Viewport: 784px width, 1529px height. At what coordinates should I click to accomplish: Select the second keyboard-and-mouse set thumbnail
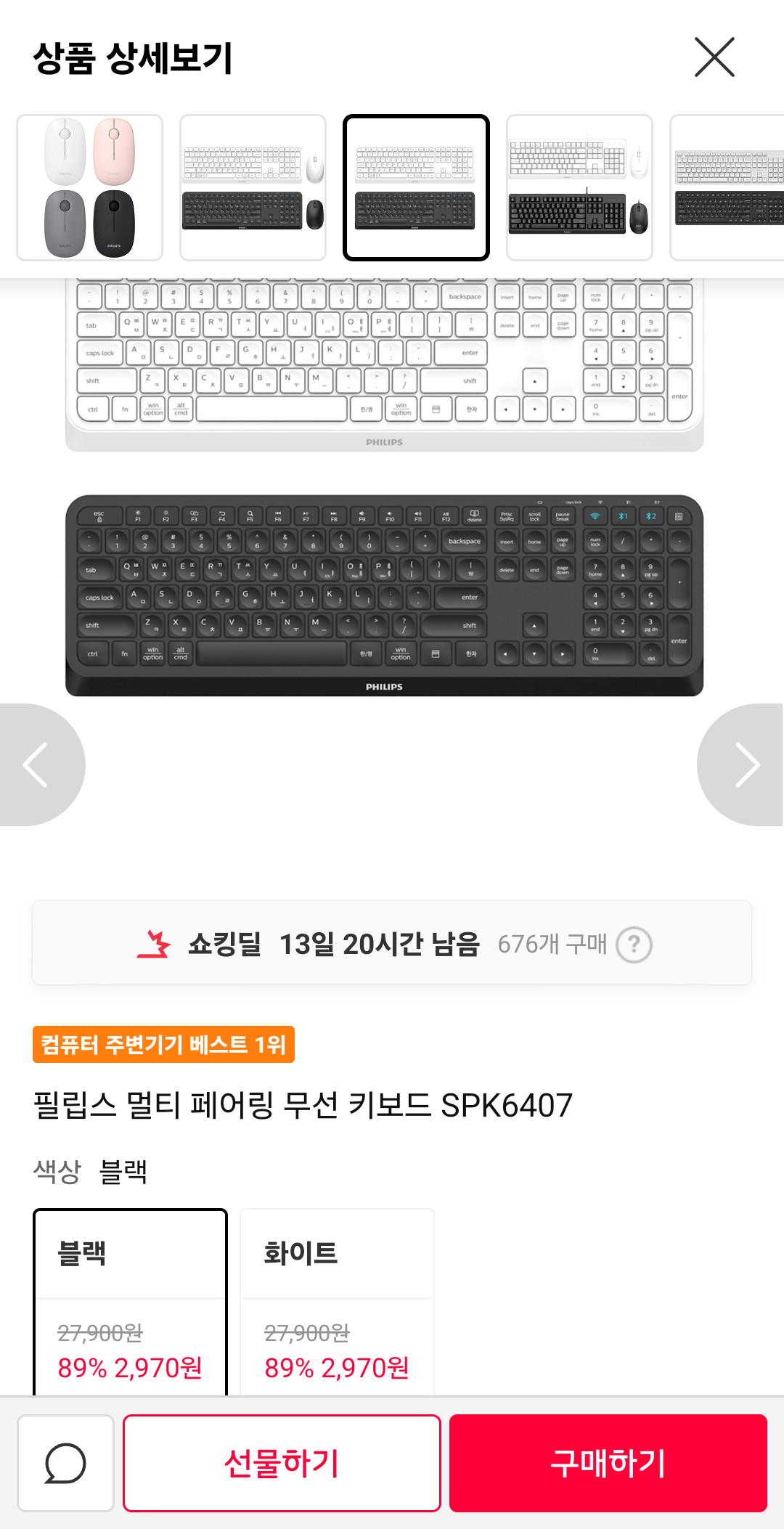tap(253, 187)
